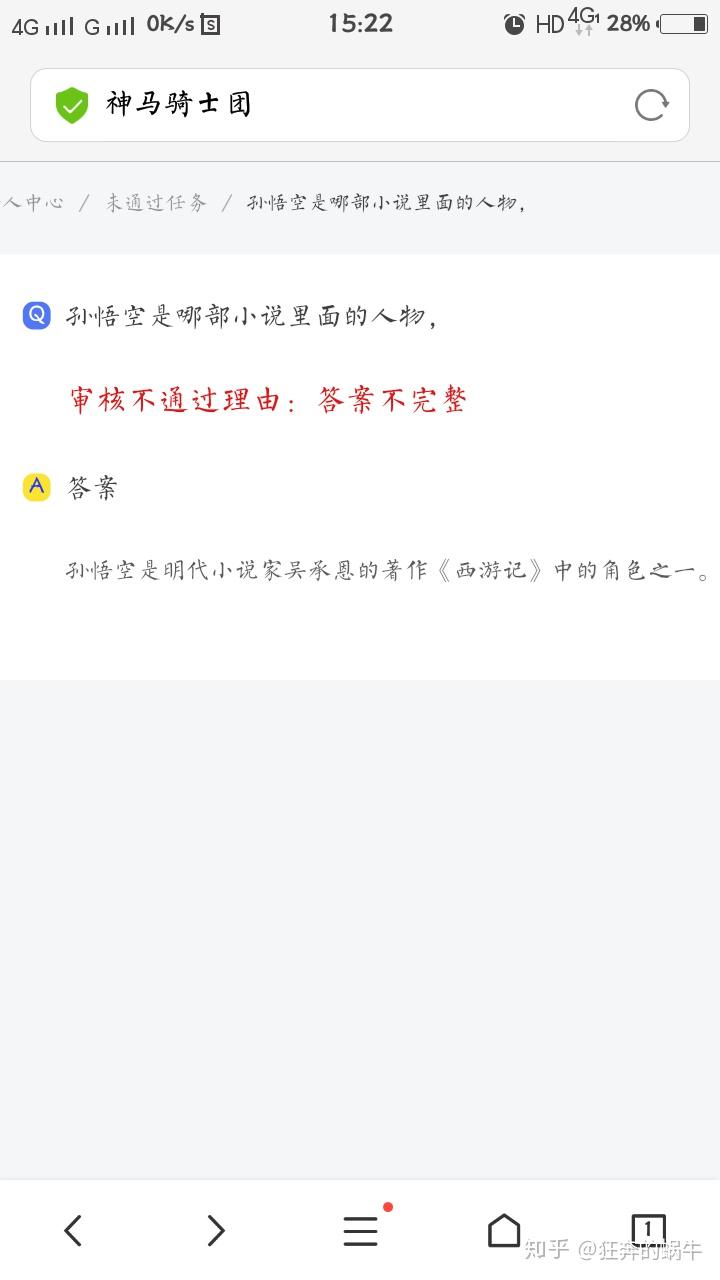This screenshot has width=720, height=1280.
Task: Open the 未通过任务 breadcrumb link
Action: [x=155, y=201]
